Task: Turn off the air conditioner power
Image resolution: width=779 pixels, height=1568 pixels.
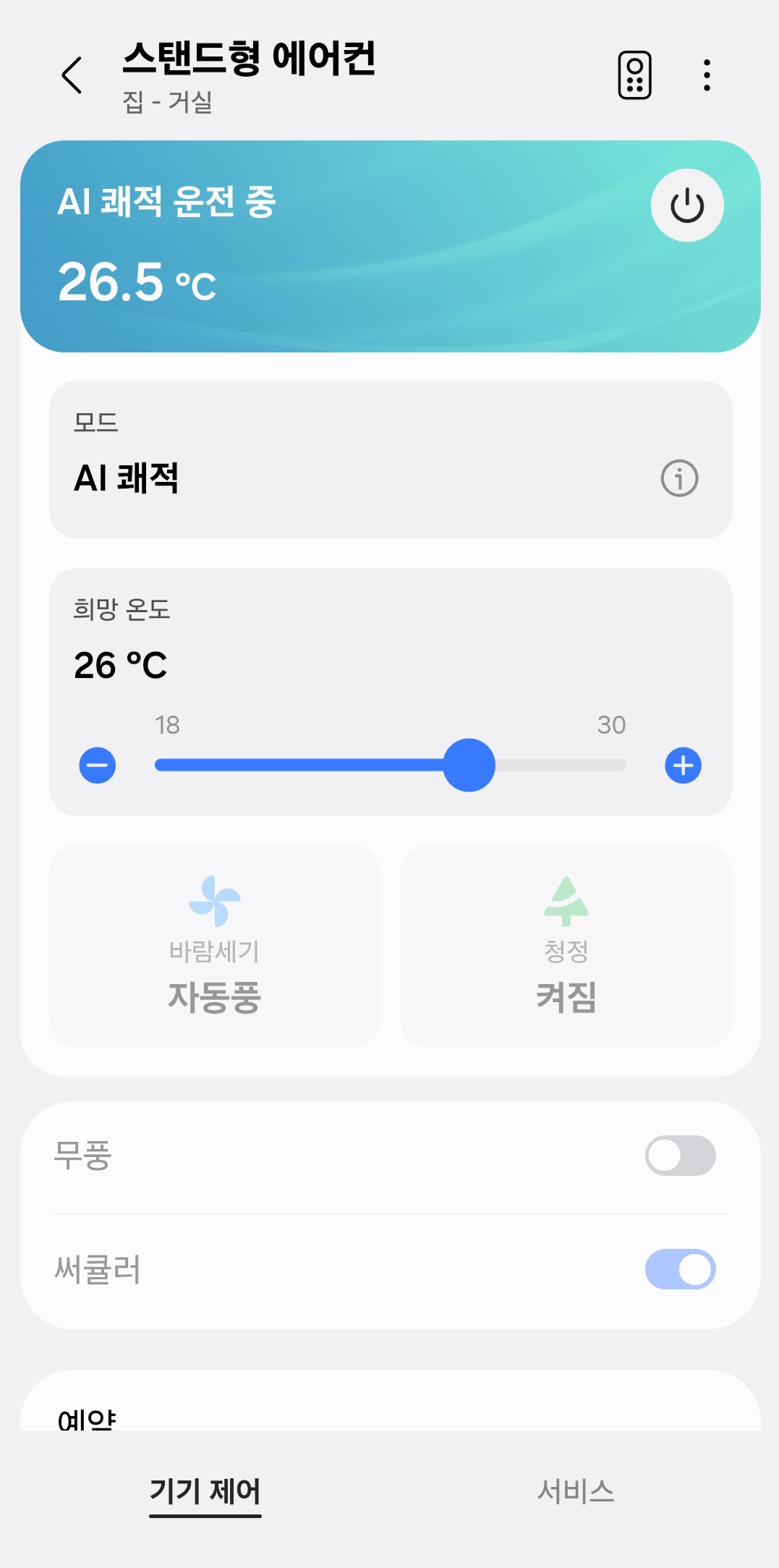Action: (x=686, y=205)
